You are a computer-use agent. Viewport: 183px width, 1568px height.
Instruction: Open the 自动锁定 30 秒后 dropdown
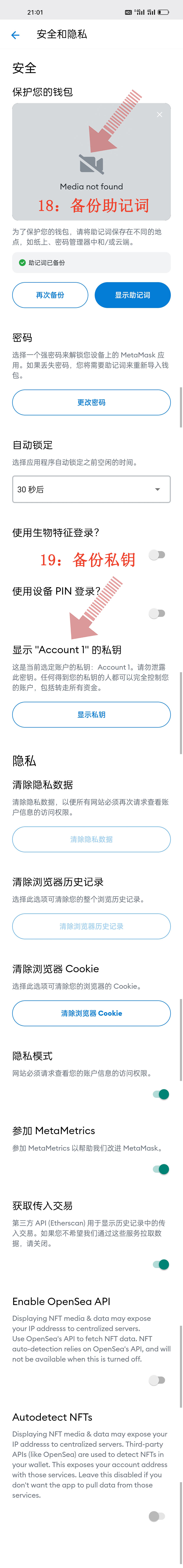pyautogui.click(x=91, y=489)
